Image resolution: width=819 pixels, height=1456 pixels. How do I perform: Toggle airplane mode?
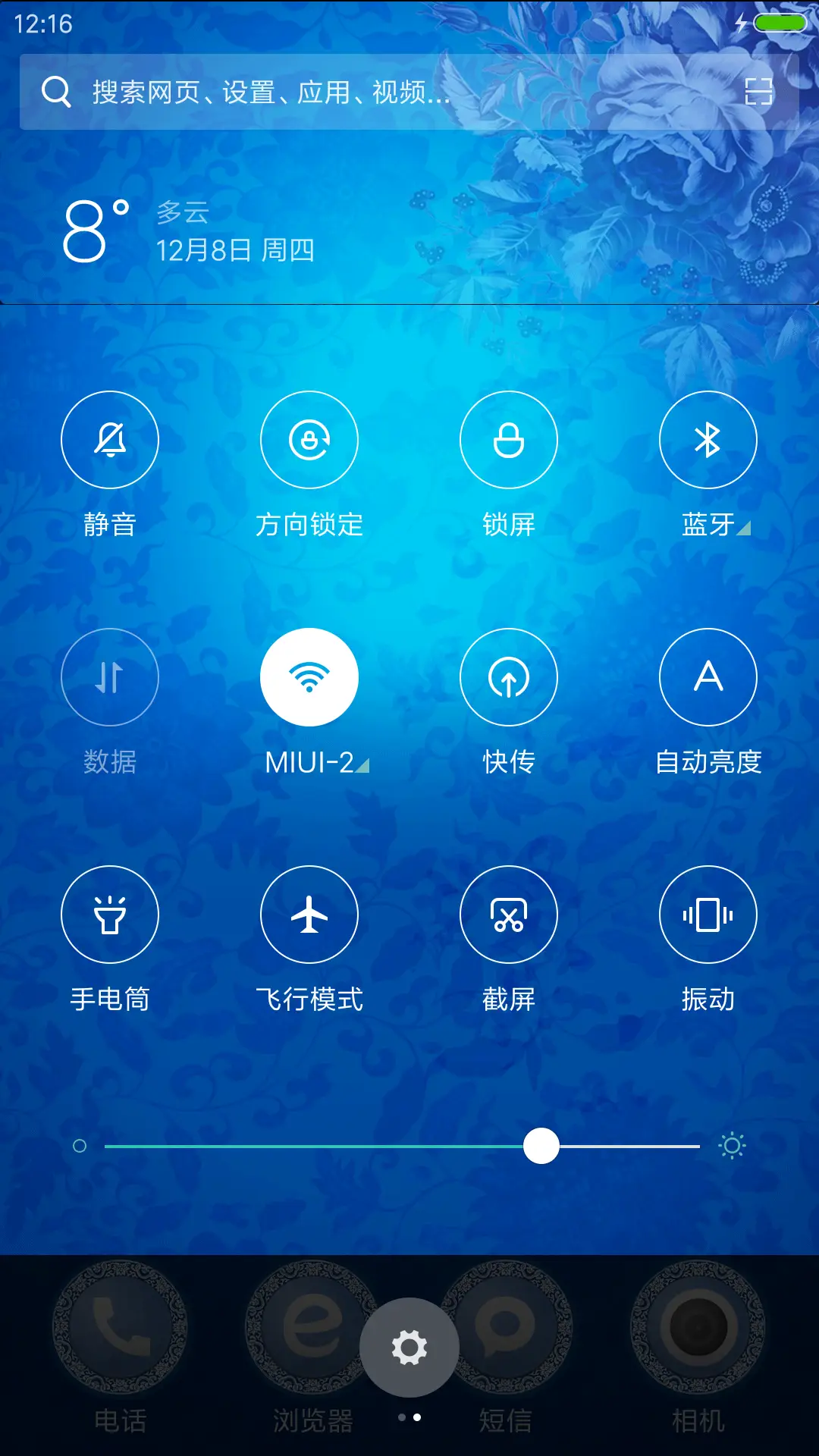click(309, 915)
